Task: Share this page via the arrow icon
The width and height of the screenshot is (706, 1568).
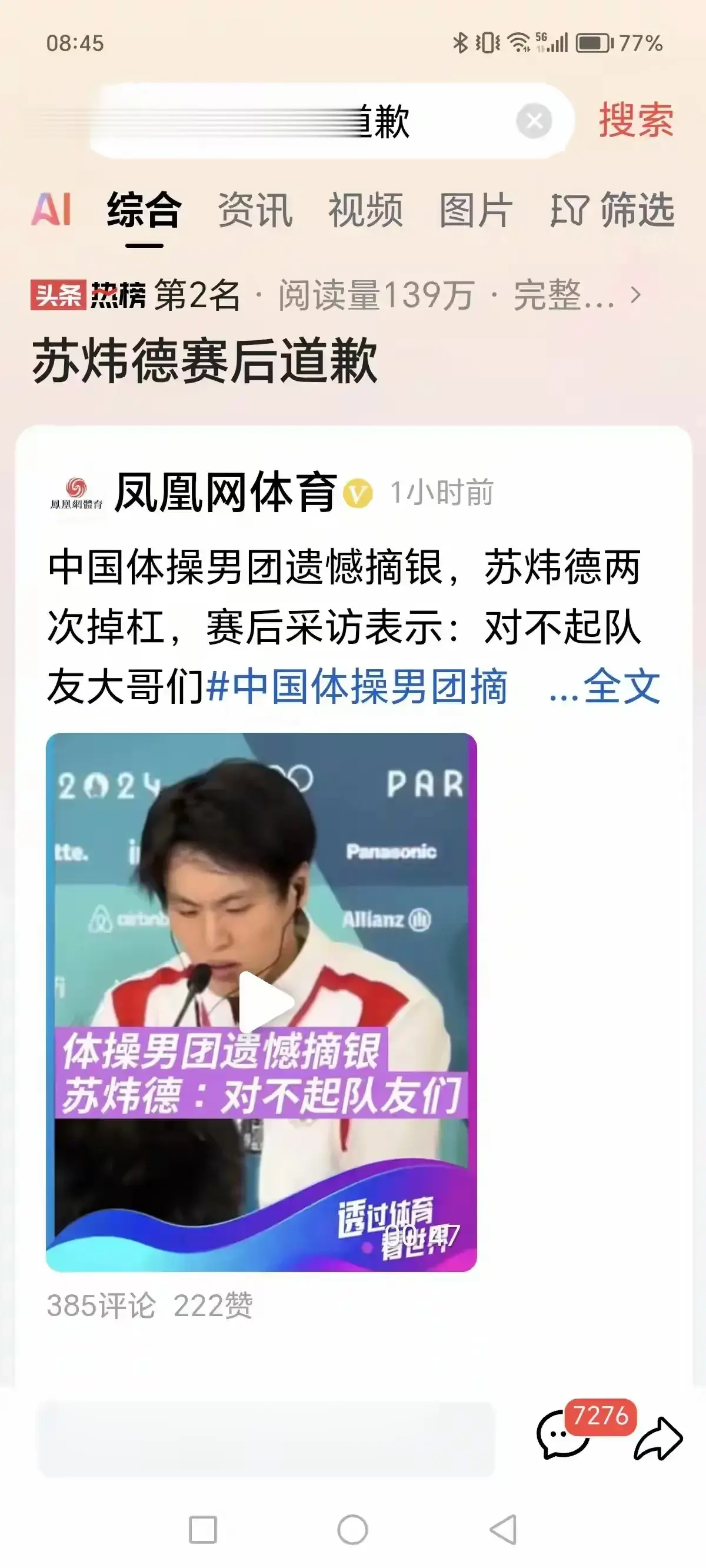Action: coord(657,1439)
